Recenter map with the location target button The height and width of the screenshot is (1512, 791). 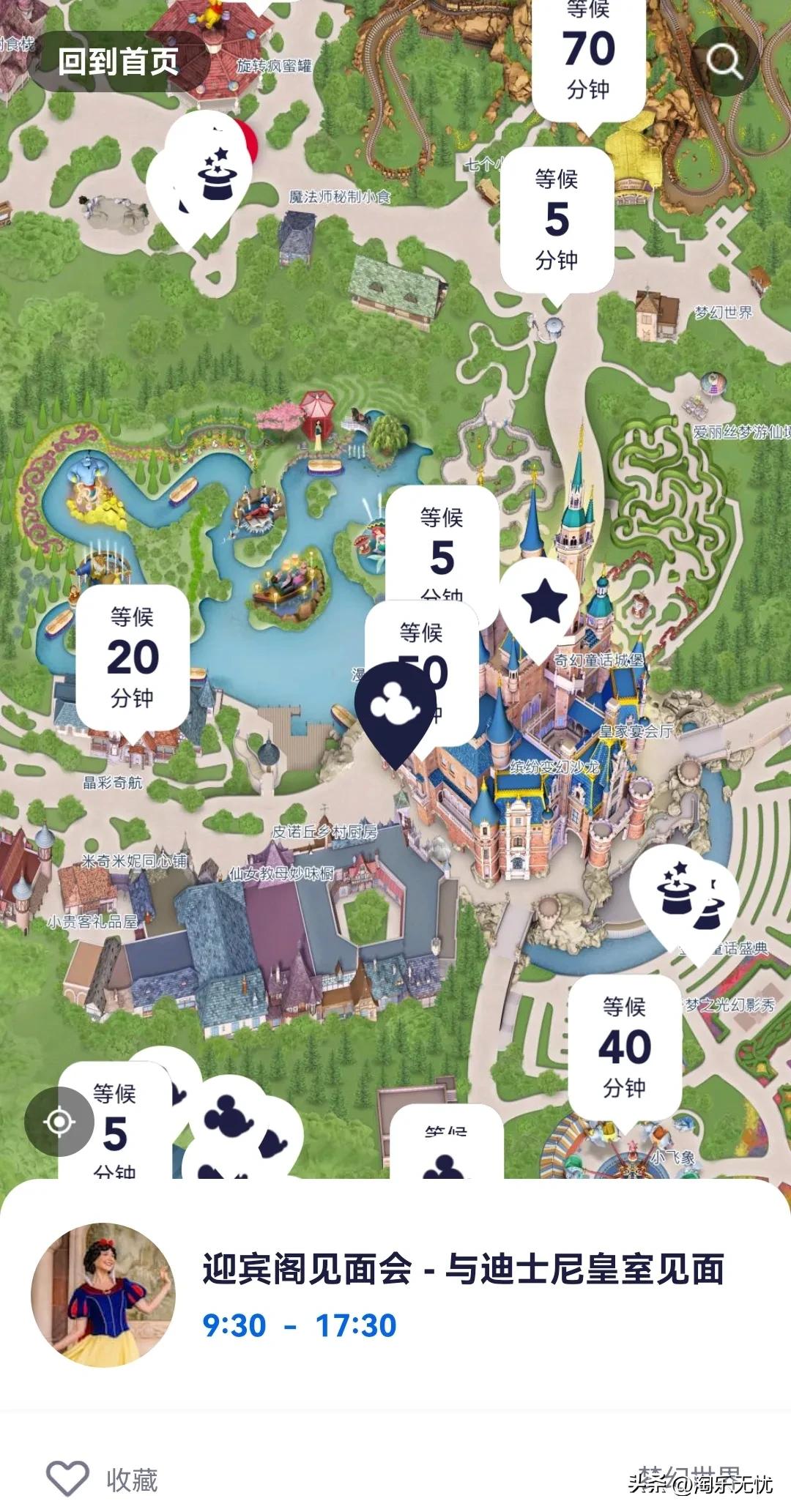click(x=59, y=1122)
